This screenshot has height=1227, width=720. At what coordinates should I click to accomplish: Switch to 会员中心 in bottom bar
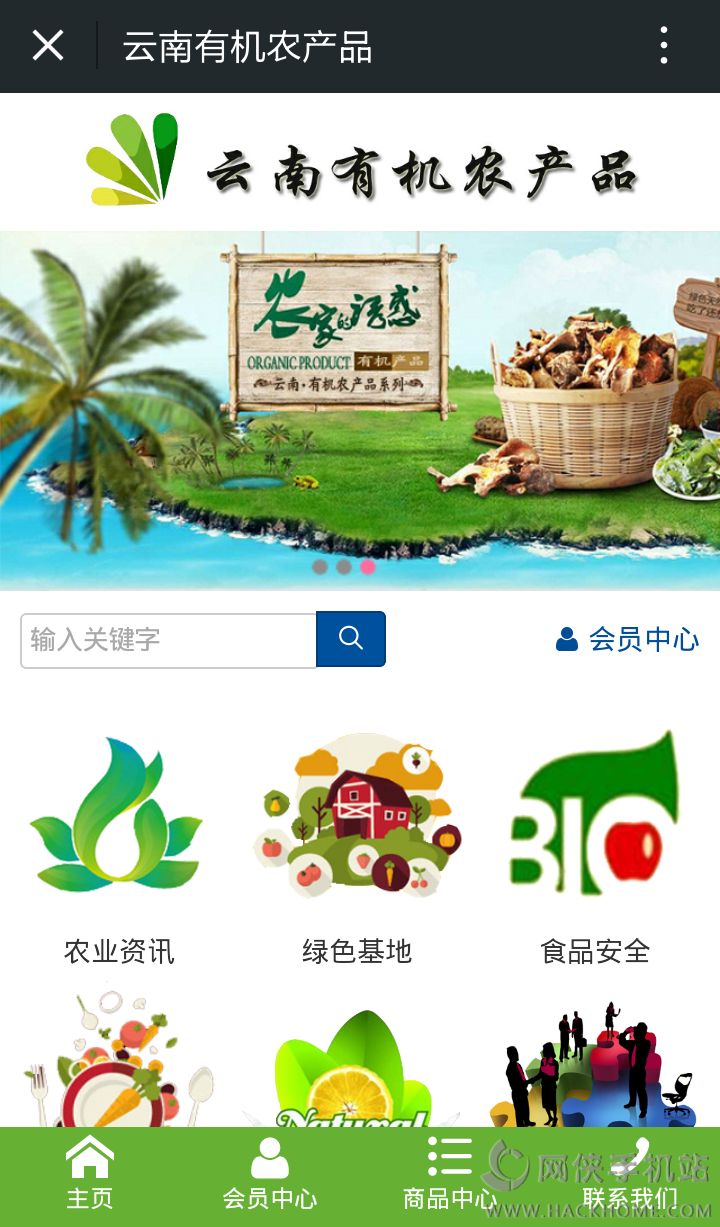coord(270,1175)
